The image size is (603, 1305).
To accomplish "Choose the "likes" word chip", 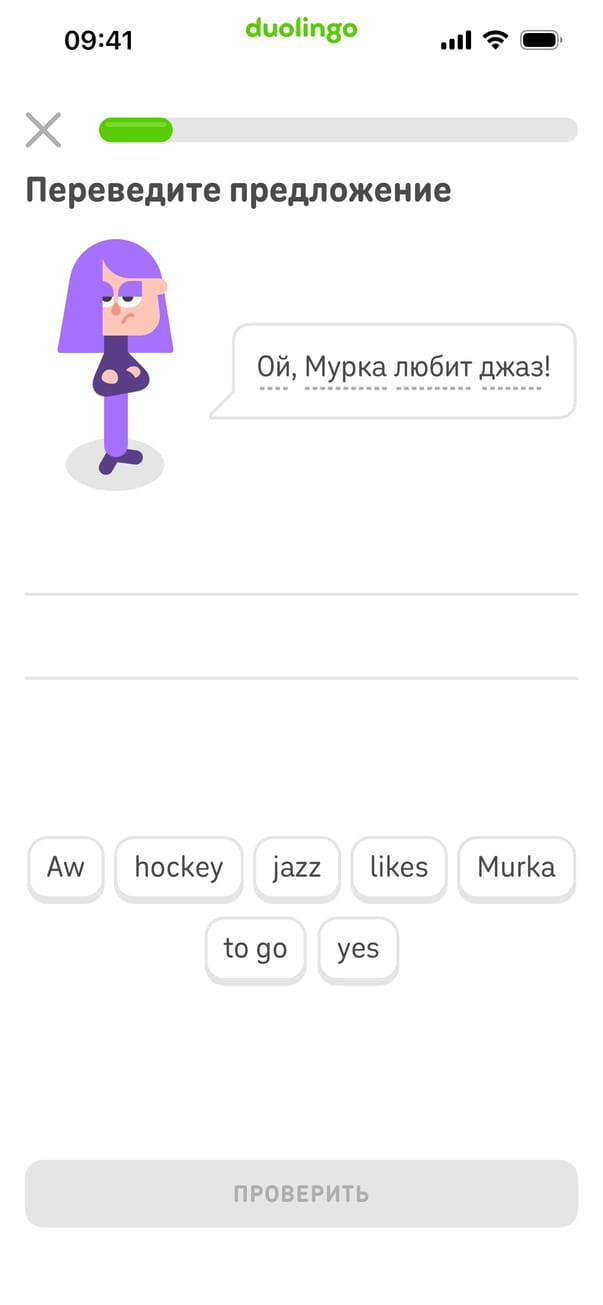I will 399,867.
